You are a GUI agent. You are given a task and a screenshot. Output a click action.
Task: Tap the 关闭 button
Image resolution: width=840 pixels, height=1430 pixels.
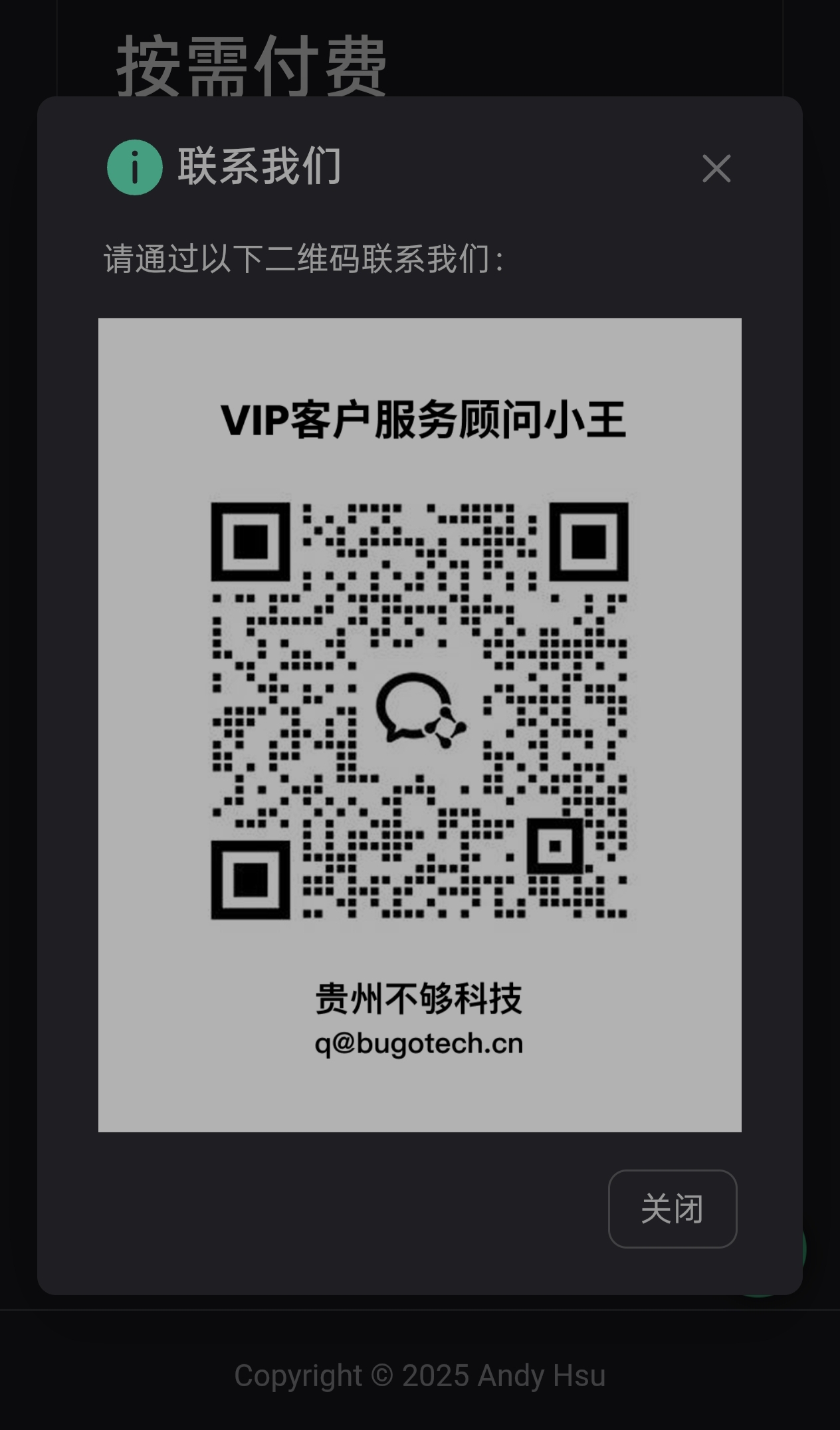click(672, 1209)
